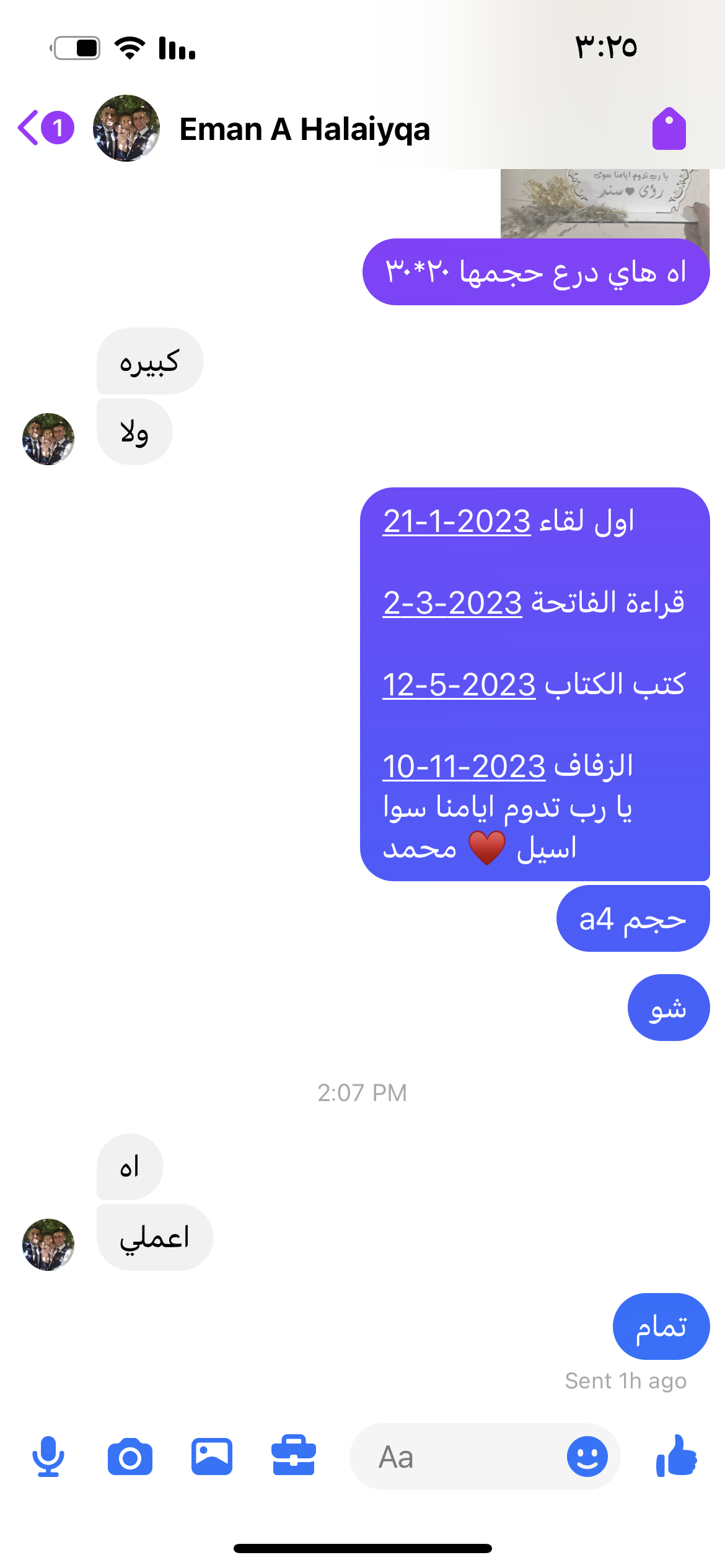Open the 2-3-2023 date link
Viewport: 725px width, 1568px height.
point(452,603)
